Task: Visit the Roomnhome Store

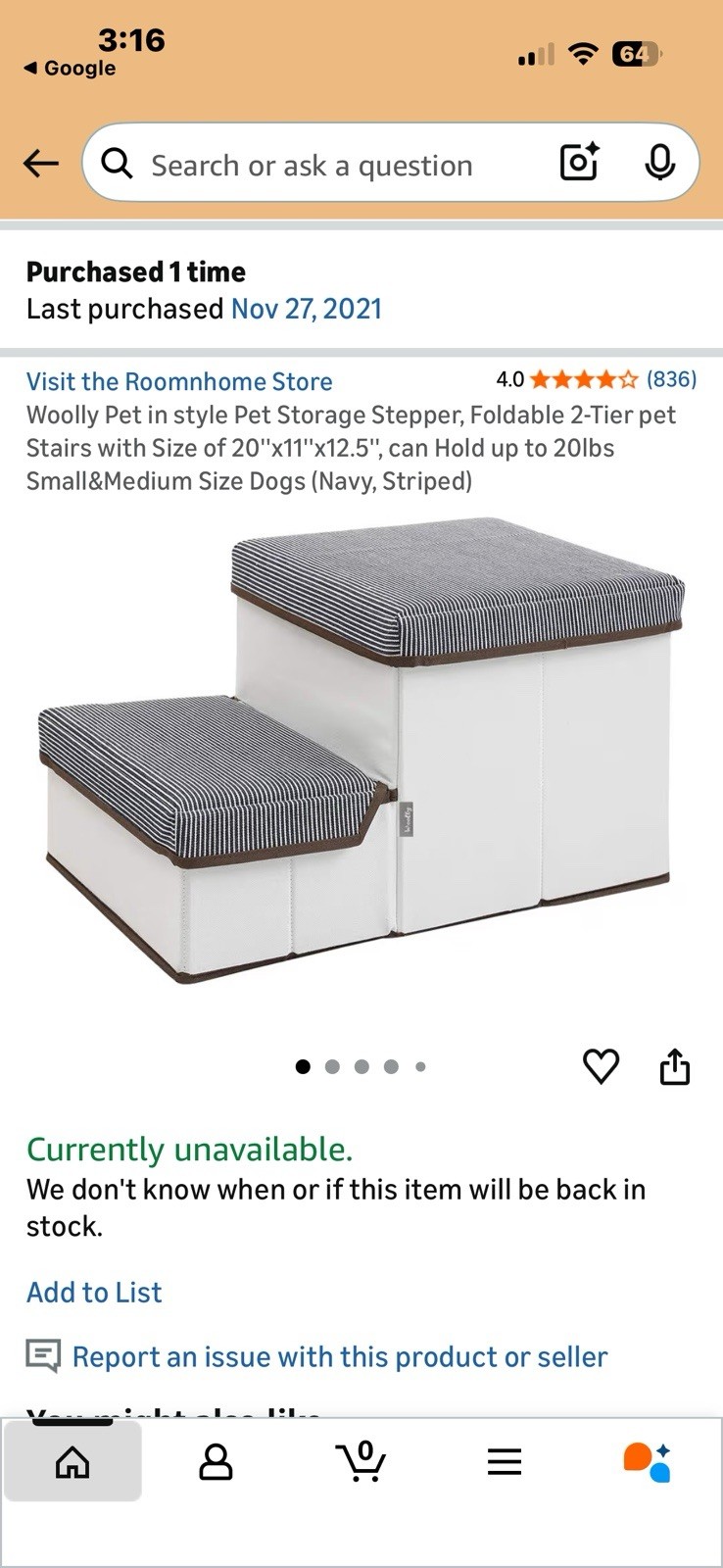Action: tap(179, 381)
